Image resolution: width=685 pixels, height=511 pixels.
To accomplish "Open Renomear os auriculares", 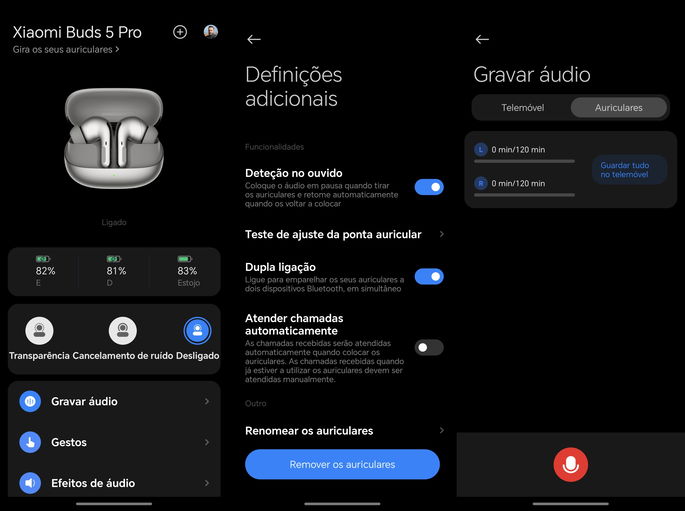I will pos(343,431).
